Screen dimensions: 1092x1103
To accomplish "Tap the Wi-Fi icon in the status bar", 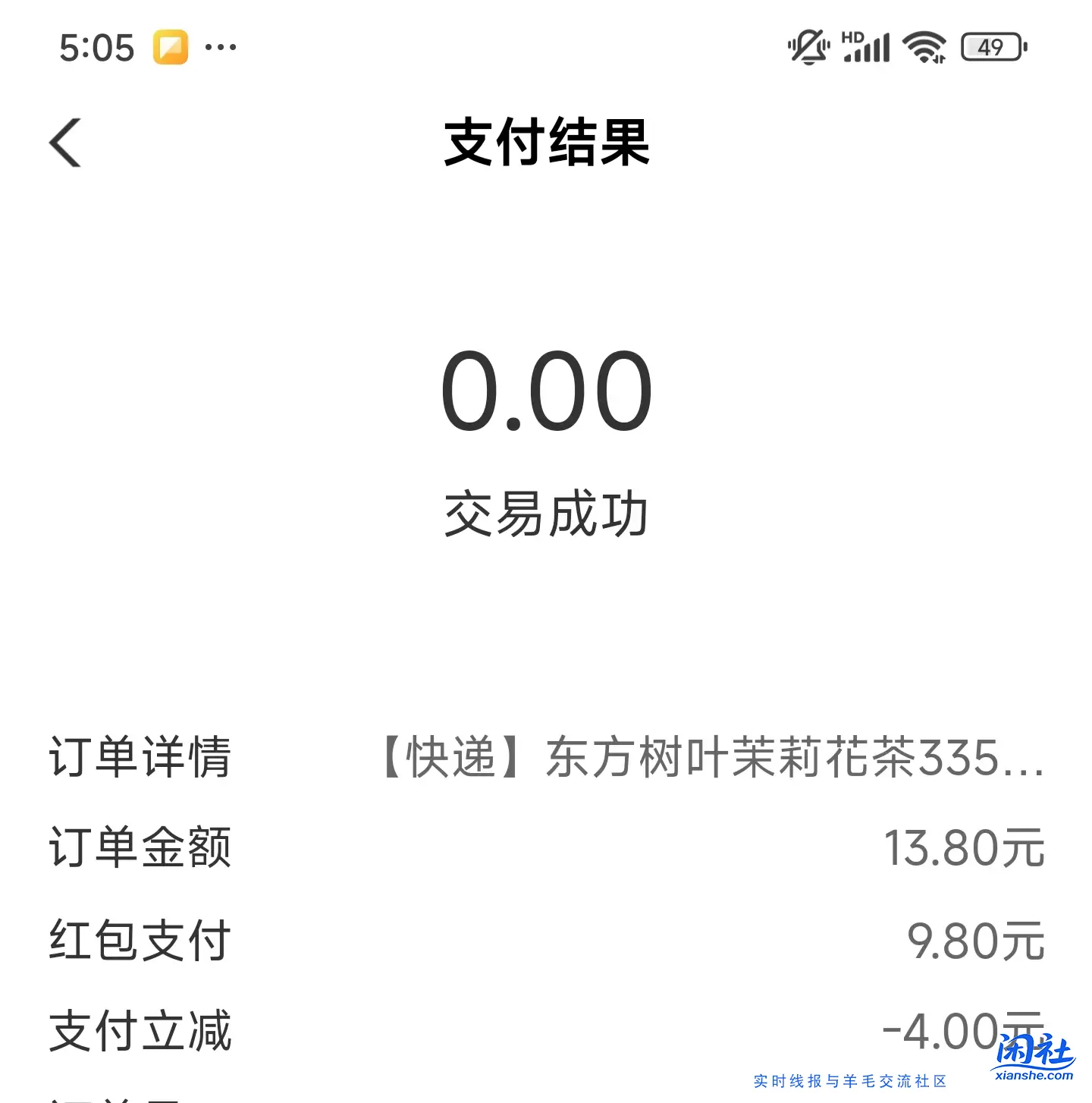I will [x=924, y=47].
